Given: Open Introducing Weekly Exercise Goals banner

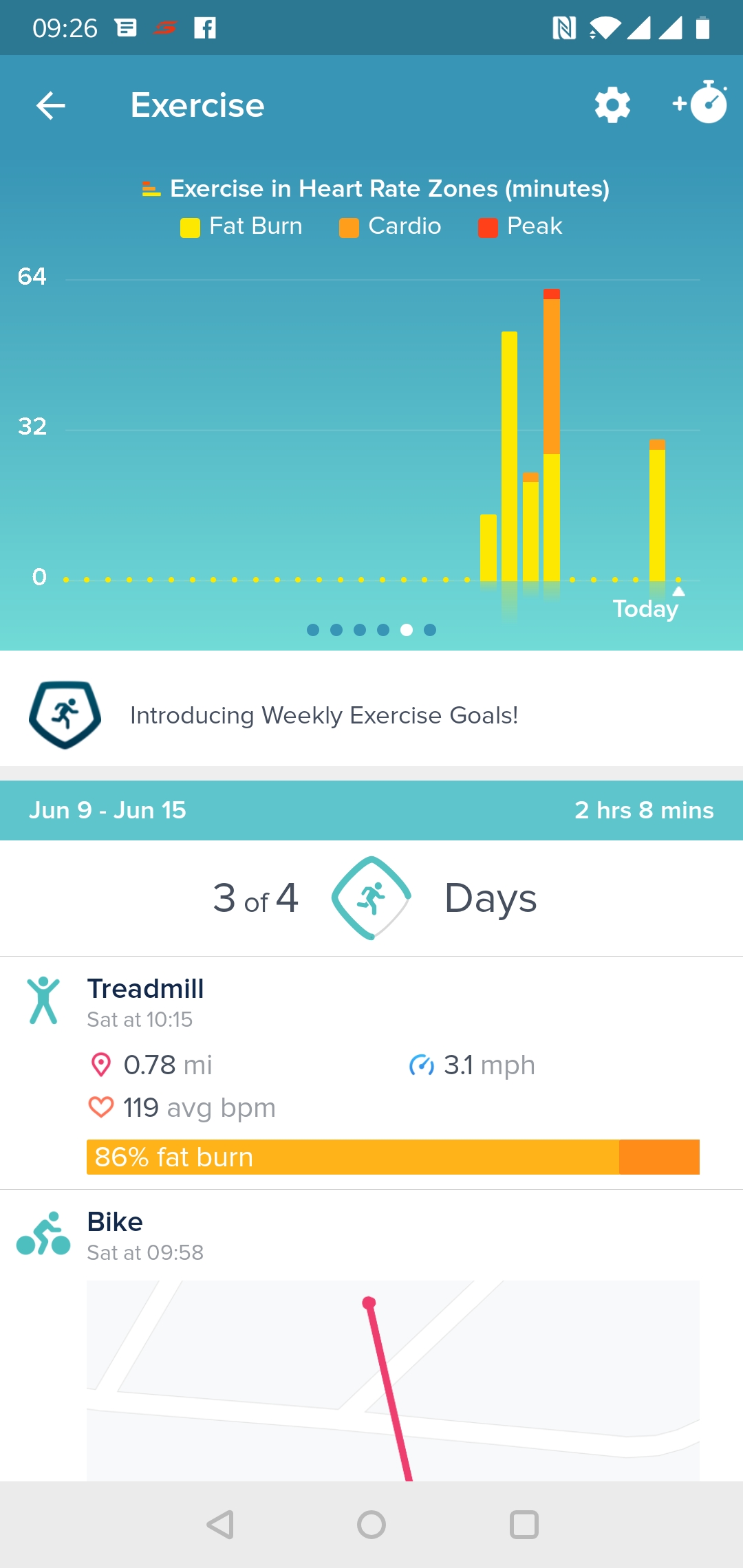Looking at the screenshot, I should tap(371, 715).
